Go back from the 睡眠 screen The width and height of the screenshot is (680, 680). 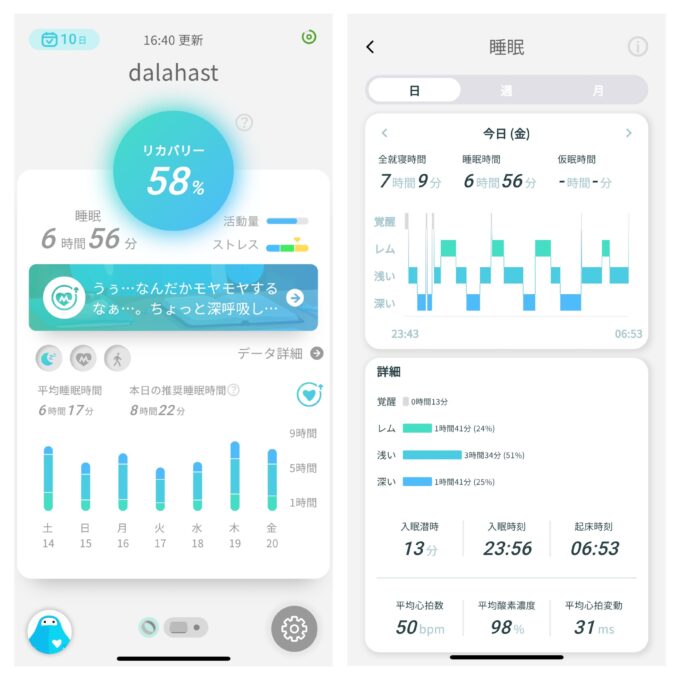tap(370, 47)
